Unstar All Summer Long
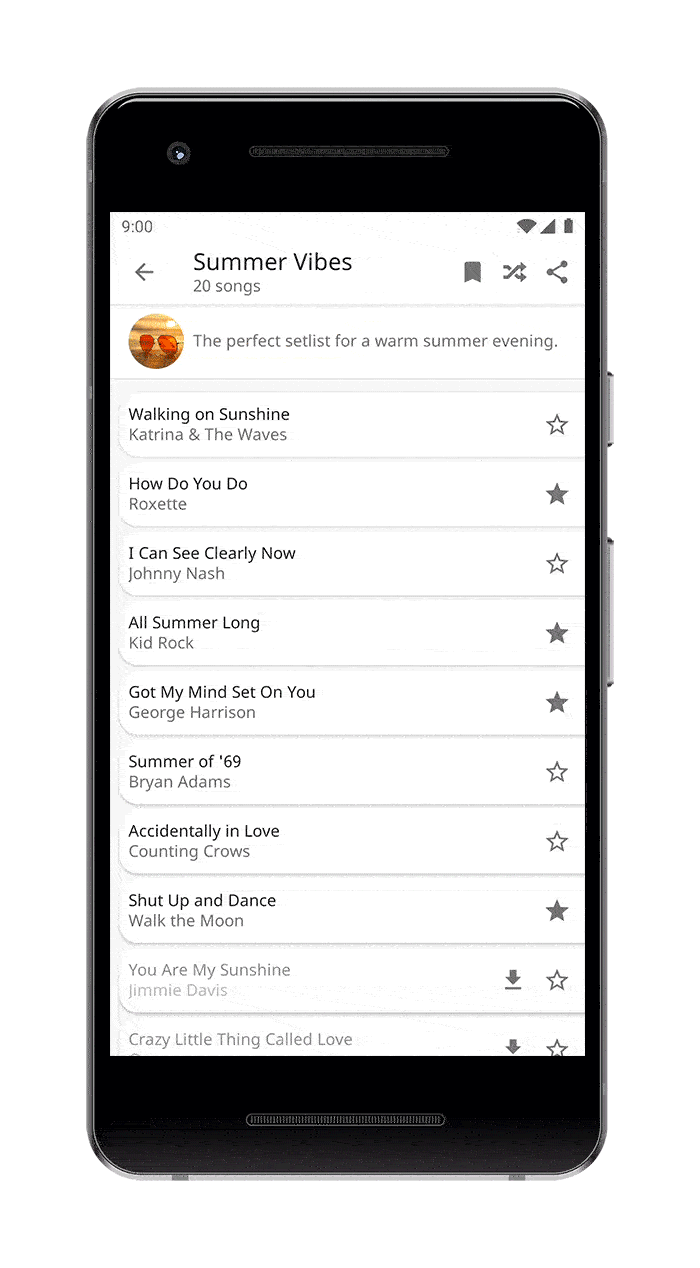Image resolution: width=700 pixels, height=1268 pixels. [557, 633]
